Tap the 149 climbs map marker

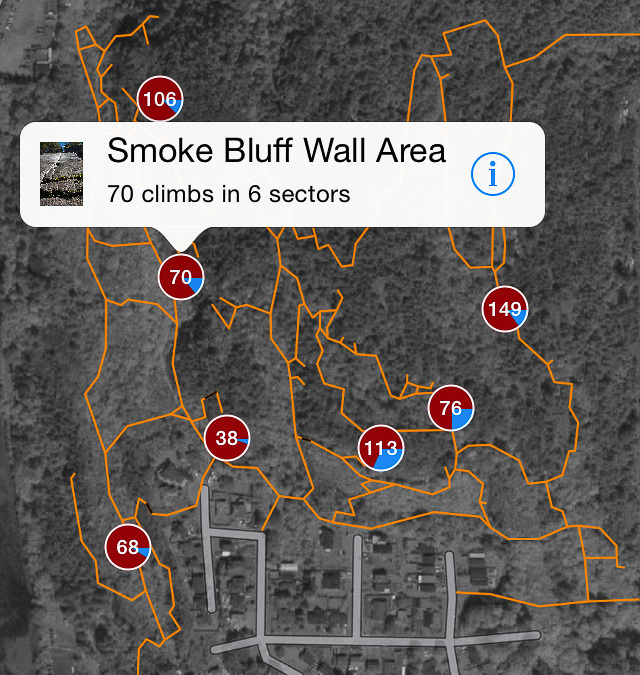pyautogui.click(x=505, y=309)
